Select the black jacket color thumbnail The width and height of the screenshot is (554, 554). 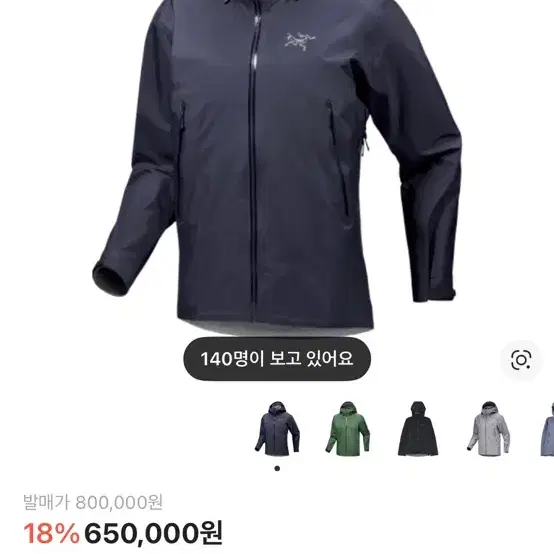418,429
